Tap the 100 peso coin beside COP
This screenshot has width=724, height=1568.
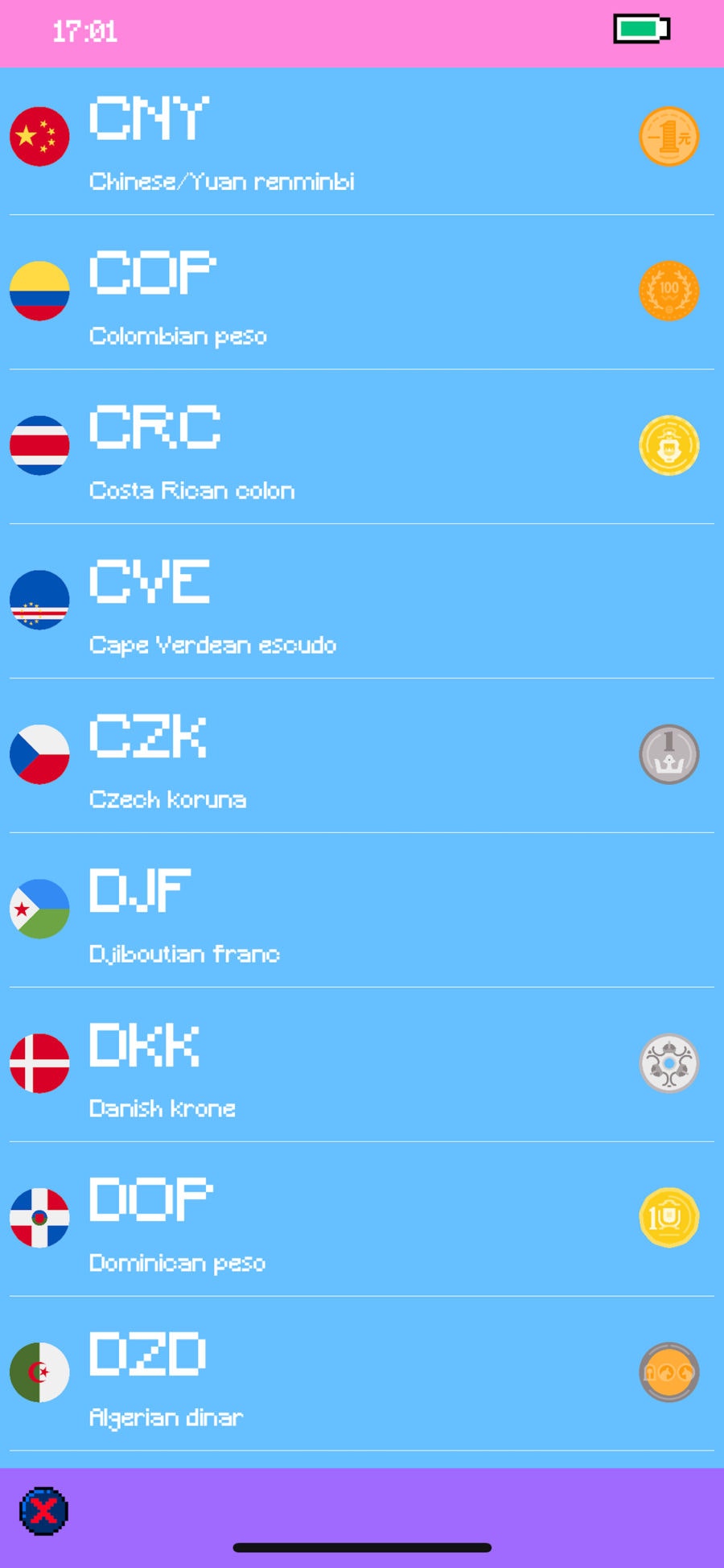click(669, 291)
